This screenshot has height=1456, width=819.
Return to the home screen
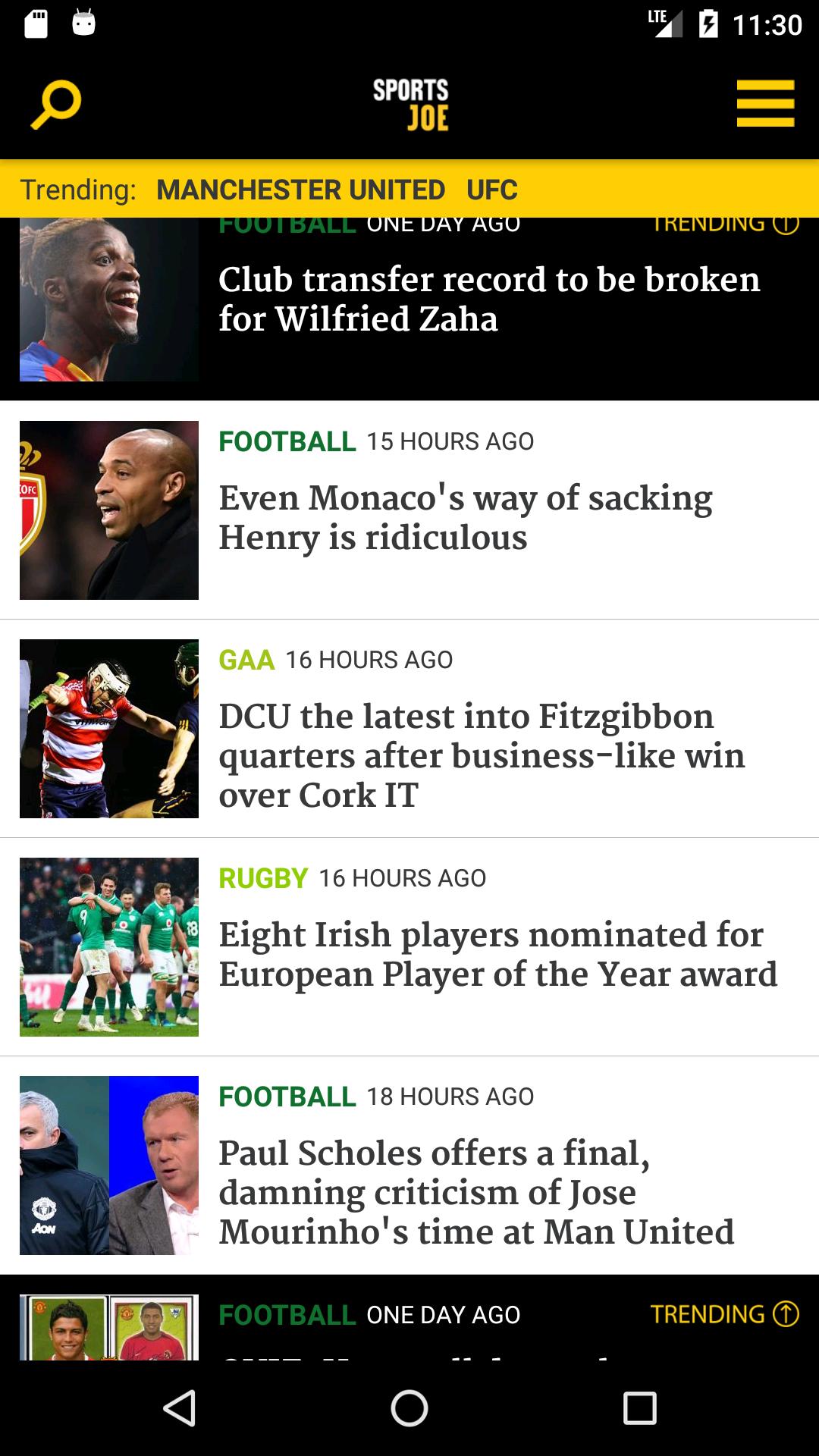(409, 1408)
